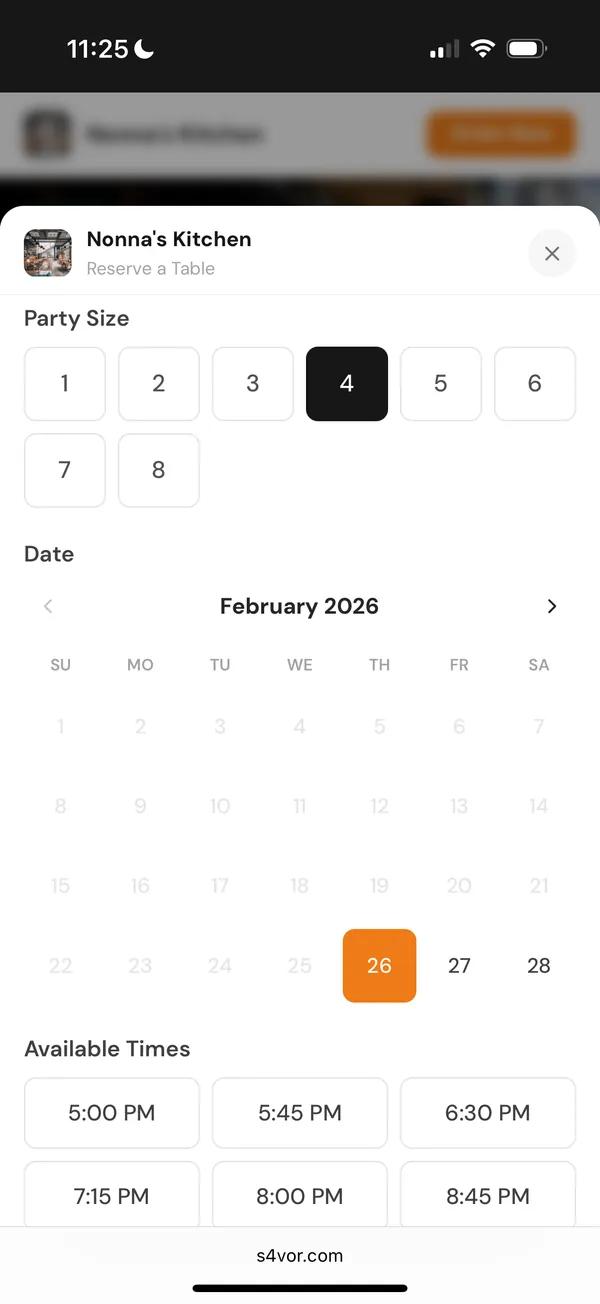Close the Reserve a Table sheet
Viewport: 600px width, 1304px height.
click(x=552, y=254)
